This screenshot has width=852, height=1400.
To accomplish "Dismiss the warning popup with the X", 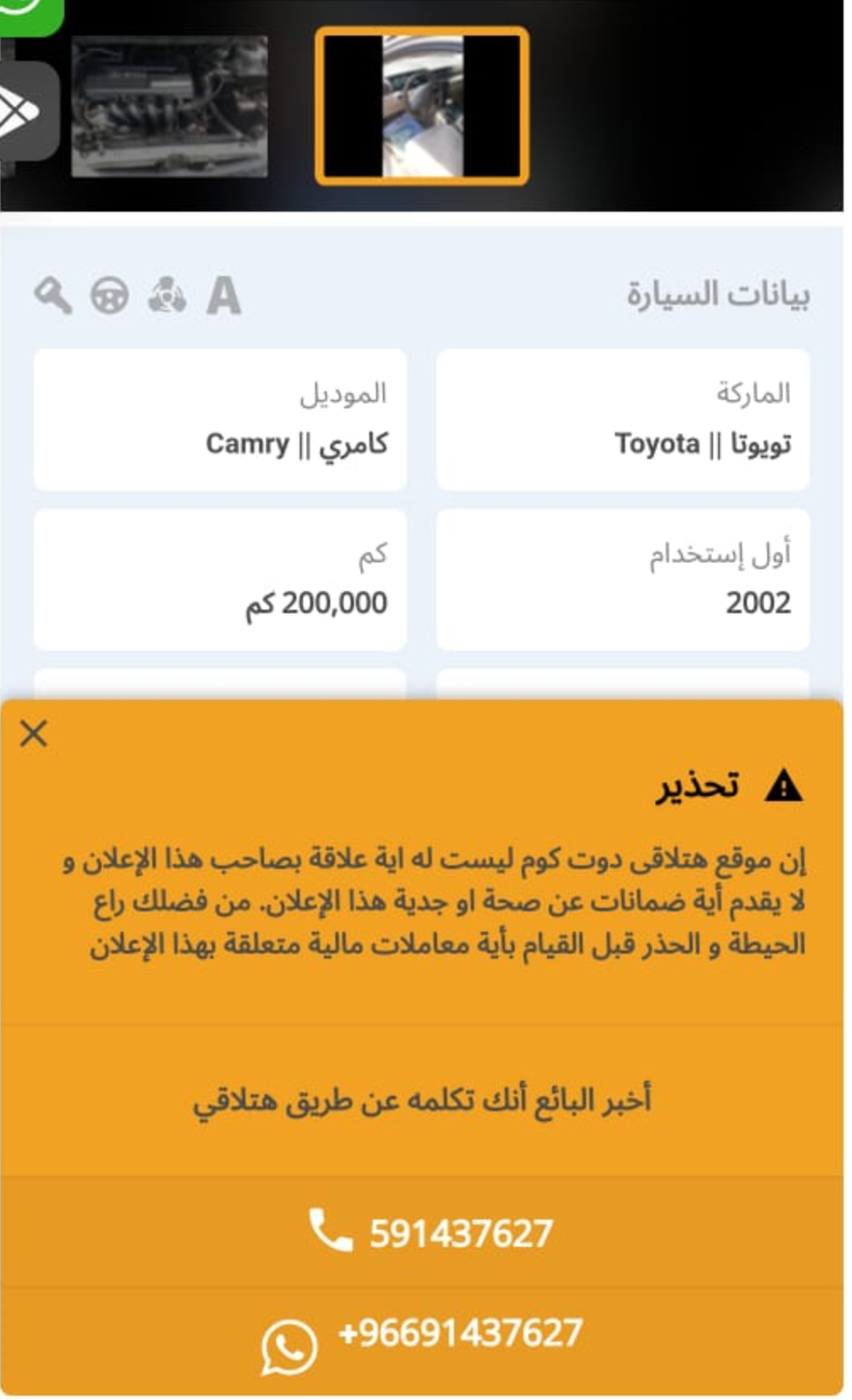I will point(34,733).
